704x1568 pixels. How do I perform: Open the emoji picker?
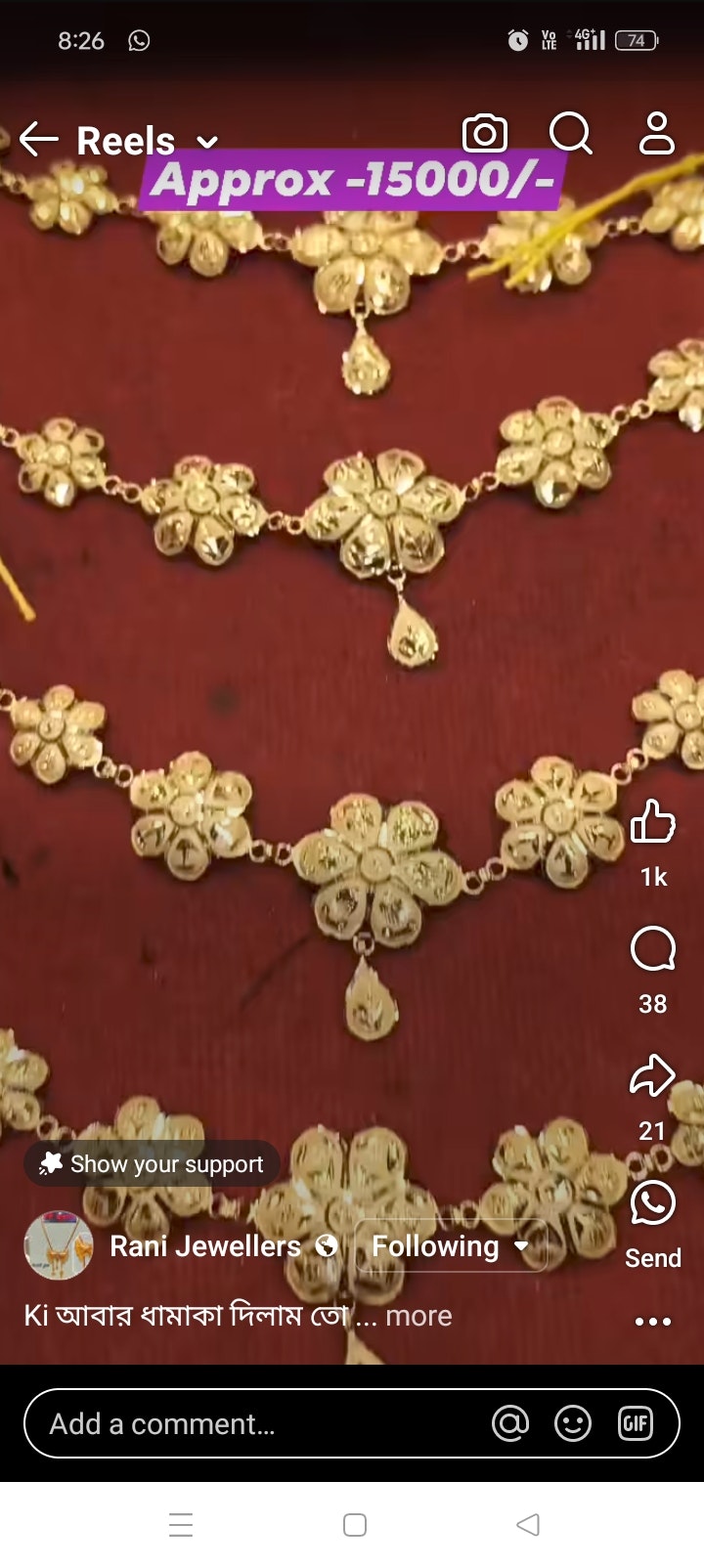click(573, 1423)
